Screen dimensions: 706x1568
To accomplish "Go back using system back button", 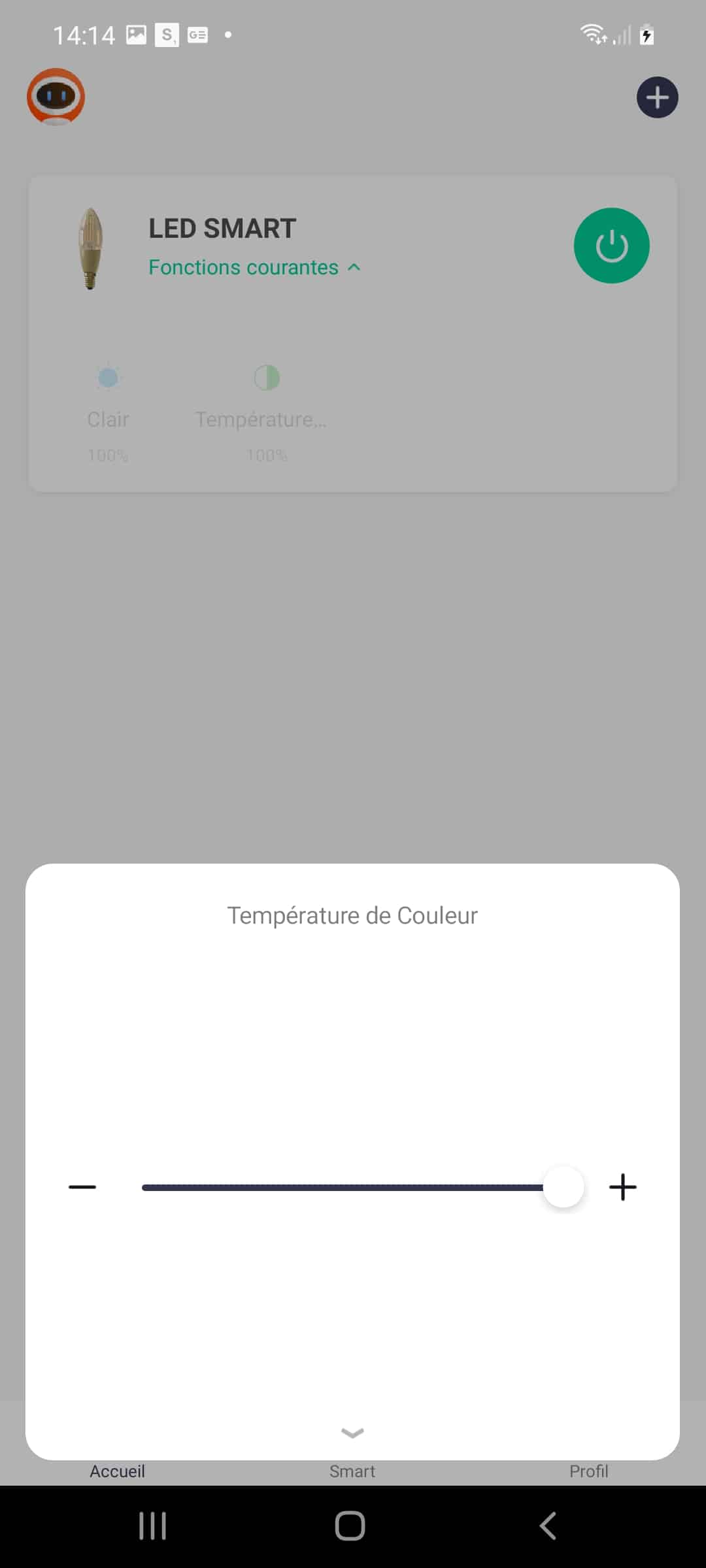I will click(x=548, y=1526).
